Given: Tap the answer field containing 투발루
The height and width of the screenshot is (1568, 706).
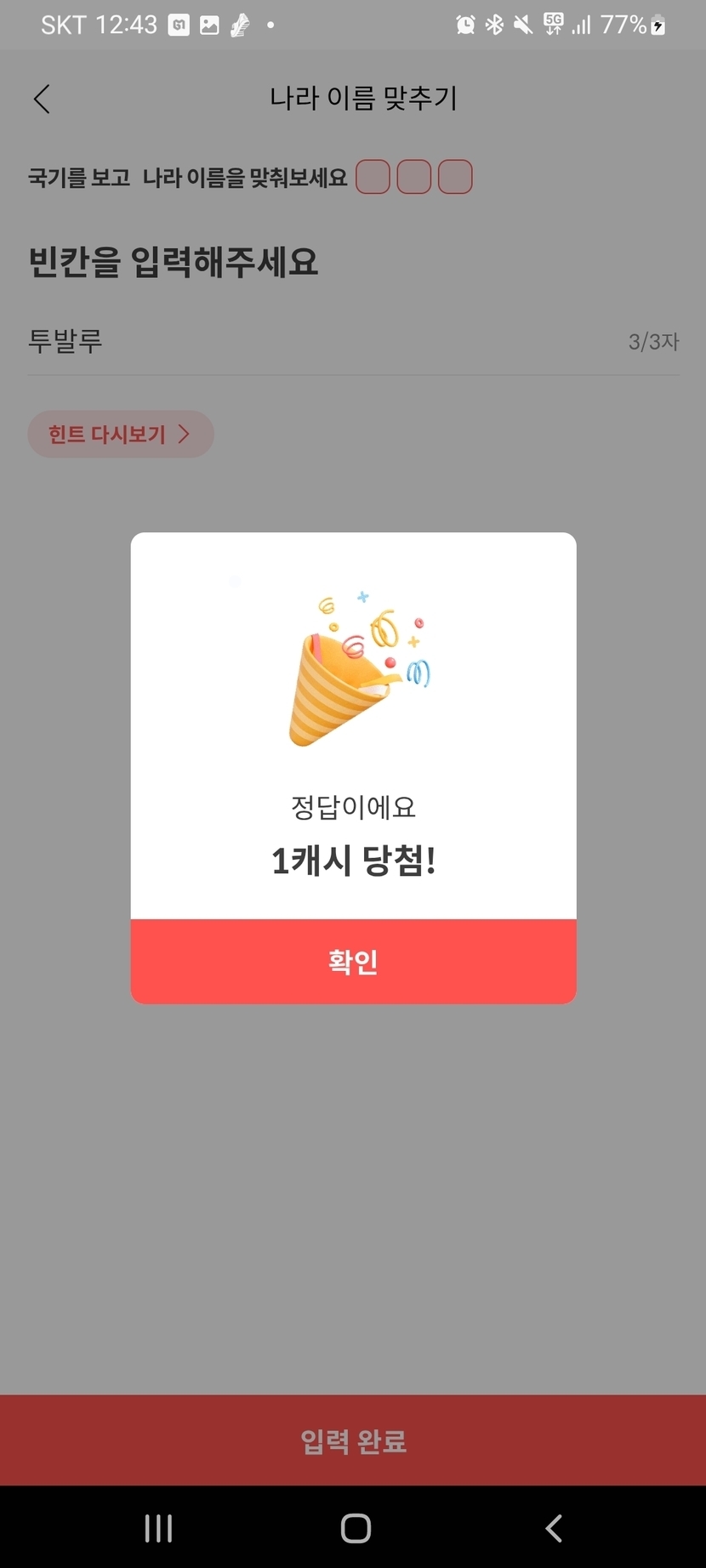Looking at the screenshot, I should pyautogui.click(x=323, y=342).
